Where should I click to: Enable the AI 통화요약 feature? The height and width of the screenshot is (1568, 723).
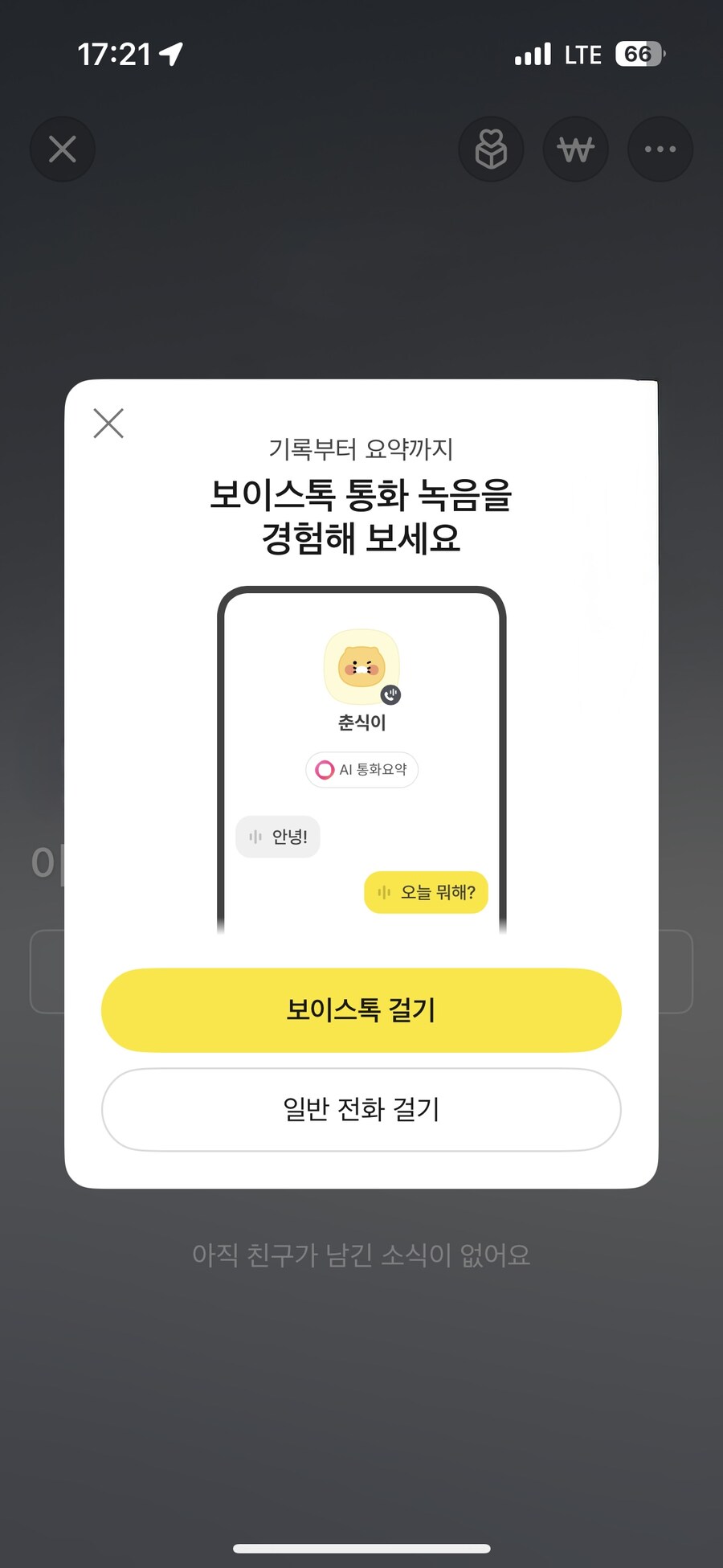[361, 769]
